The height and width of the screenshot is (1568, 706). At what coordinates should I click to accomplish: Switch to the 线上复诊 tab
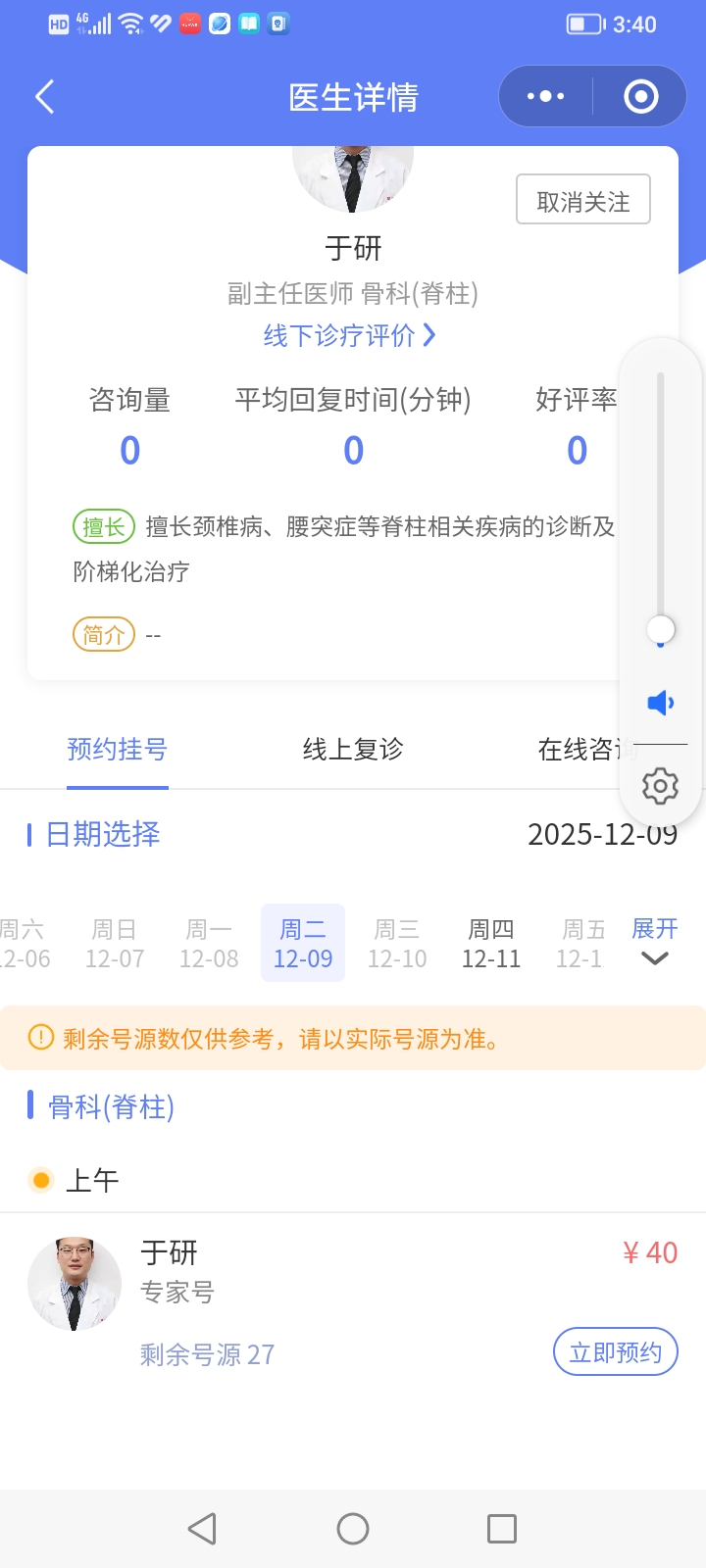click(353, 750)
